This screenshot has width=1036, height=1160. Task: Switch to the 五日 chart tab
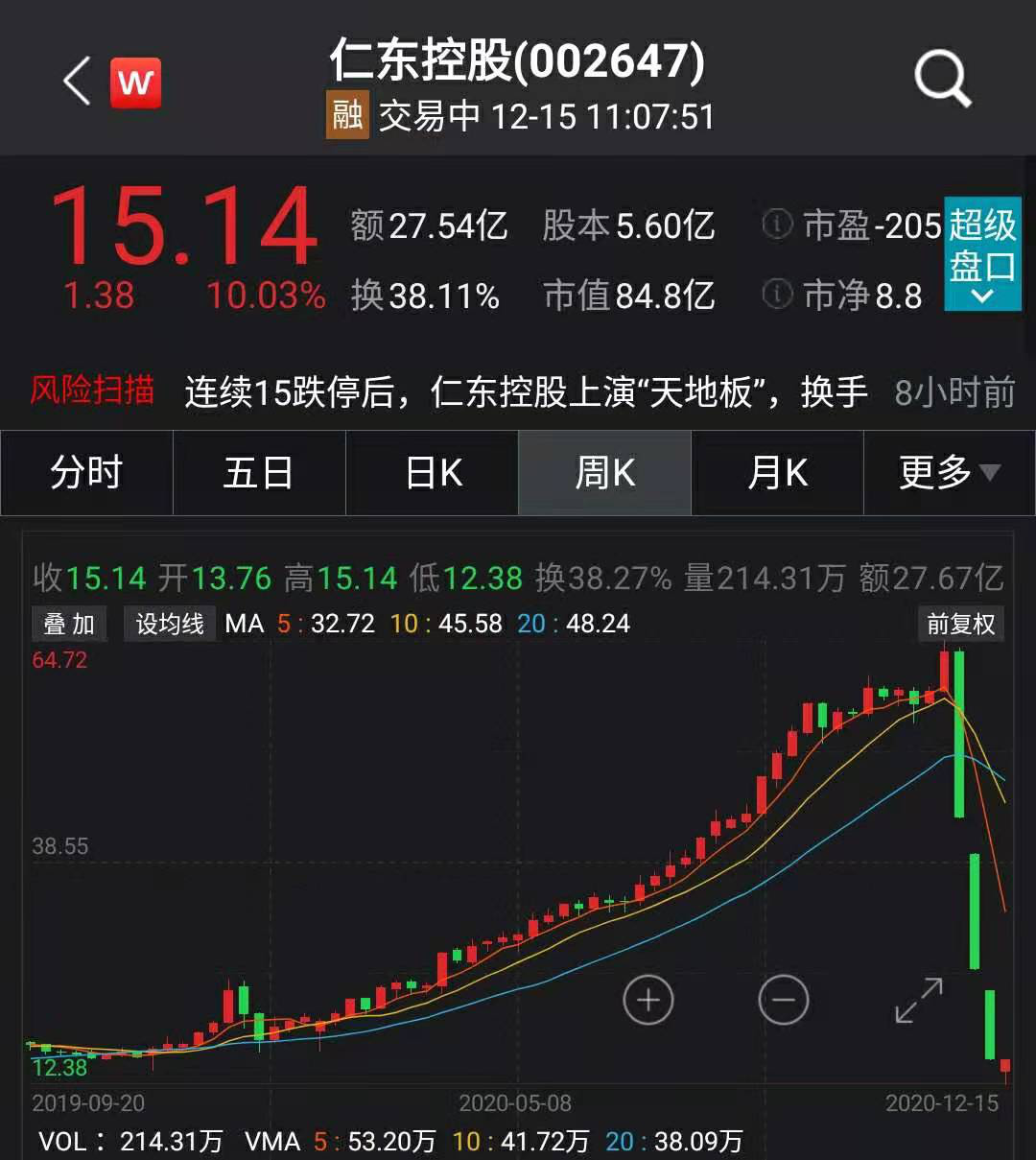pyautogui.click(x=259, y=473)
